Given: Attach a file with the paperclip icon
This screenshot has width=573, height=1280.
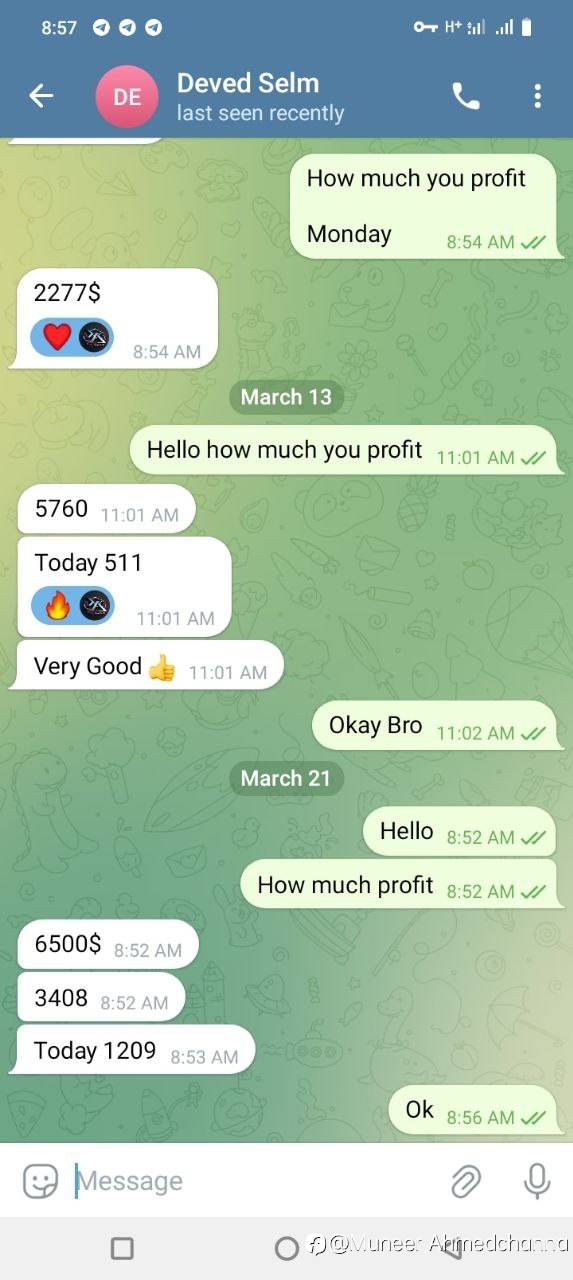Looking at the screenshot, I should 466,1181.
